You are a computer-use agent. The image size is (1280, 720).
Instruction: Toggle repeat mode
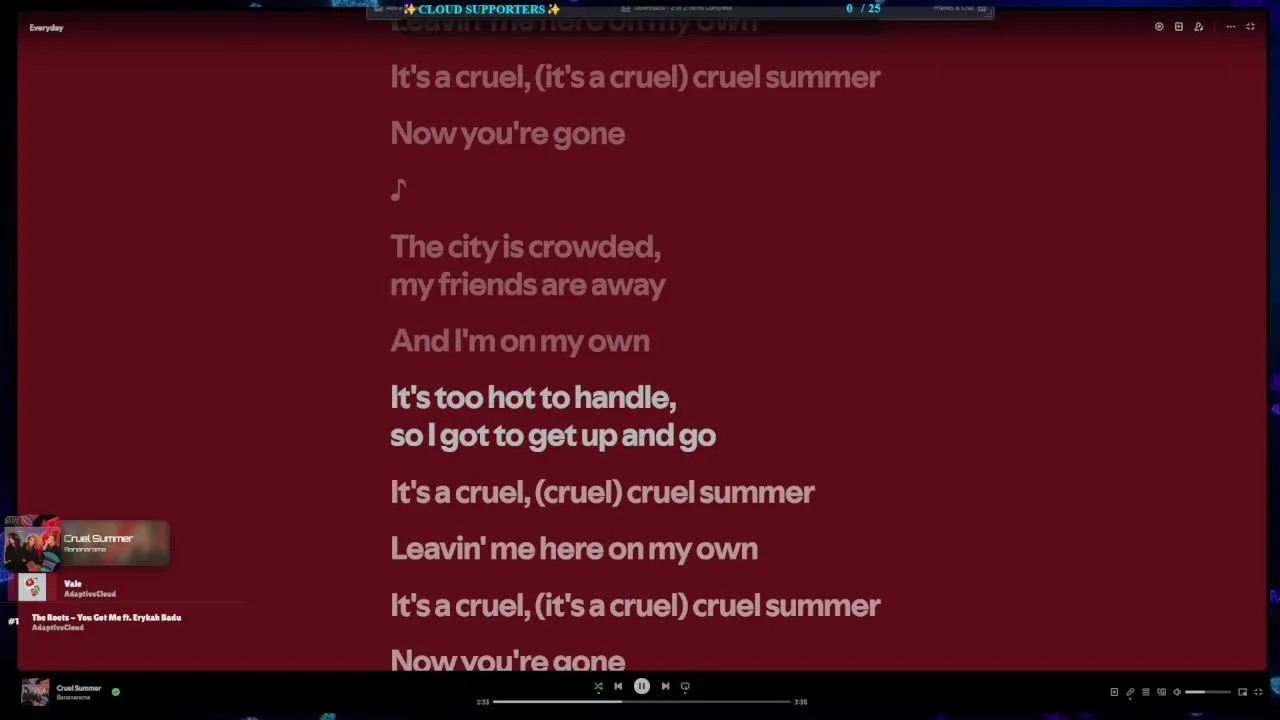click(x=685, y=686)
